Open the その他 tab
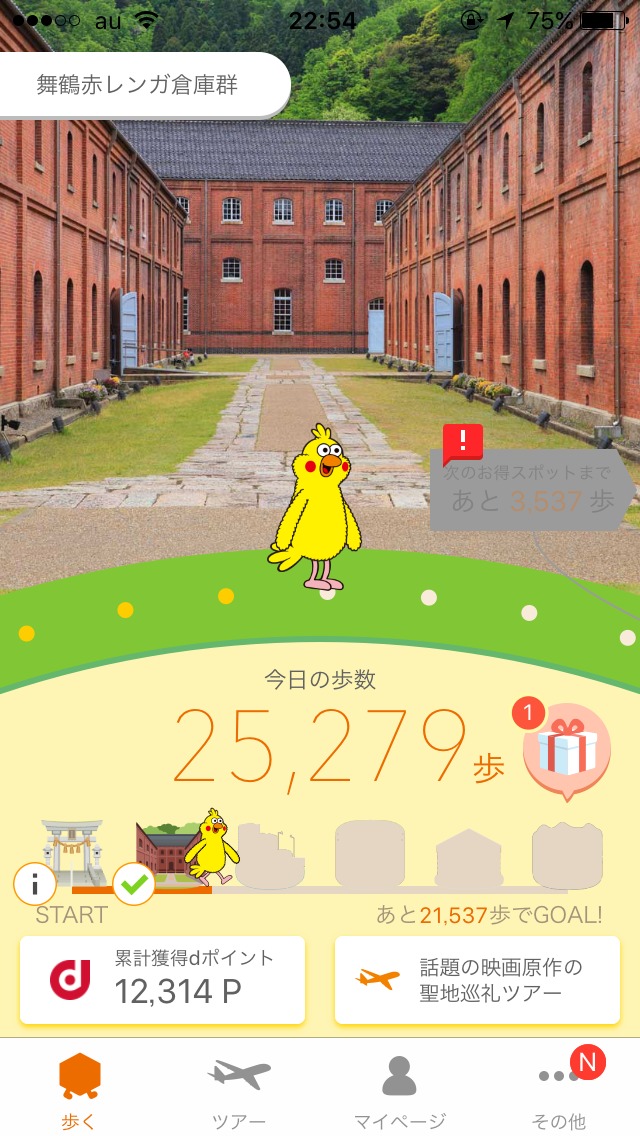Viewport: 640px width, 1136px height. (x=559, y=1090)
